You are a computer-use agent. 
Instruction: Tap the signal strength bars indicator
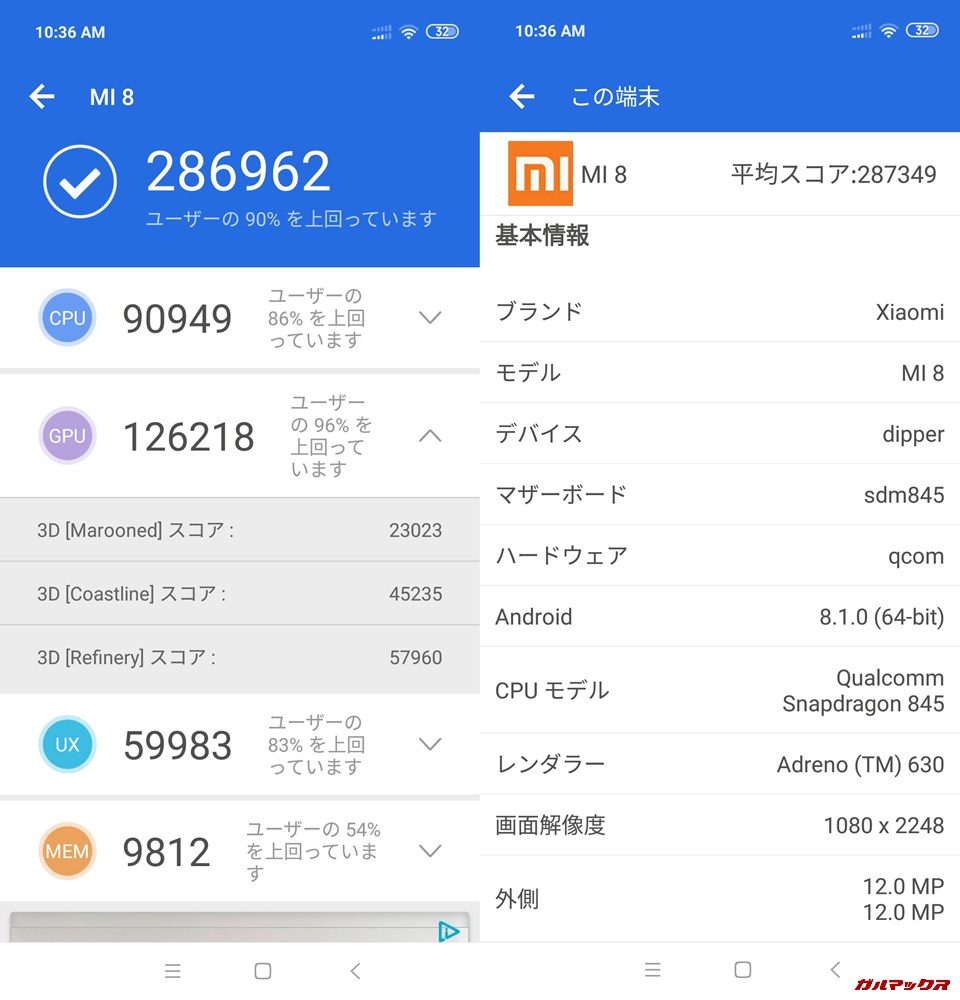click(x=380, y=31)
